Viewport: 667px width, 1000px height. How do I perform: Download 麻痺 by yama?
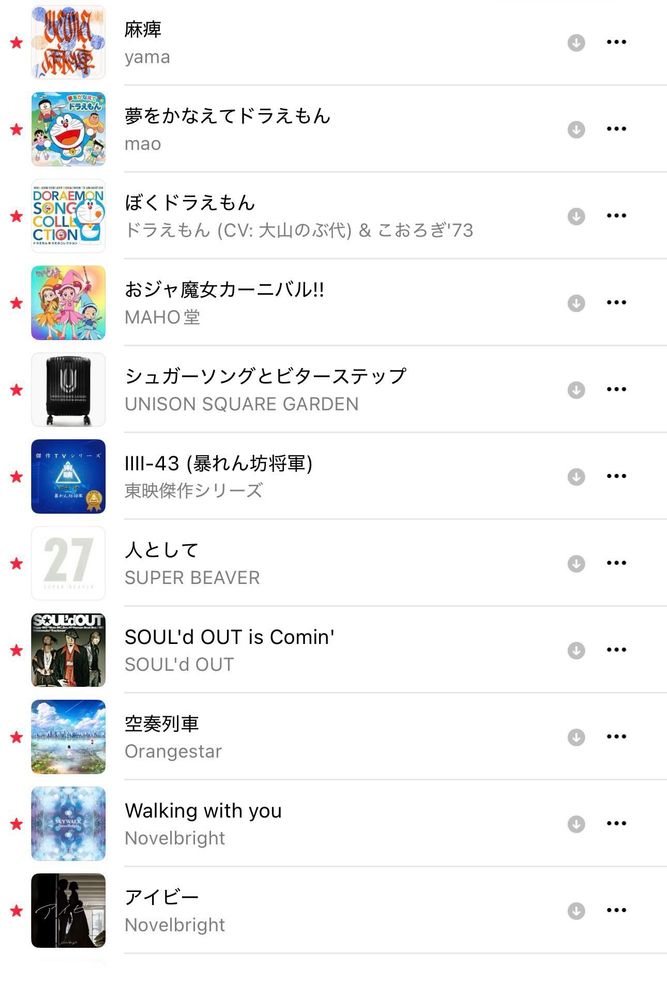click(x=576, y=42)
